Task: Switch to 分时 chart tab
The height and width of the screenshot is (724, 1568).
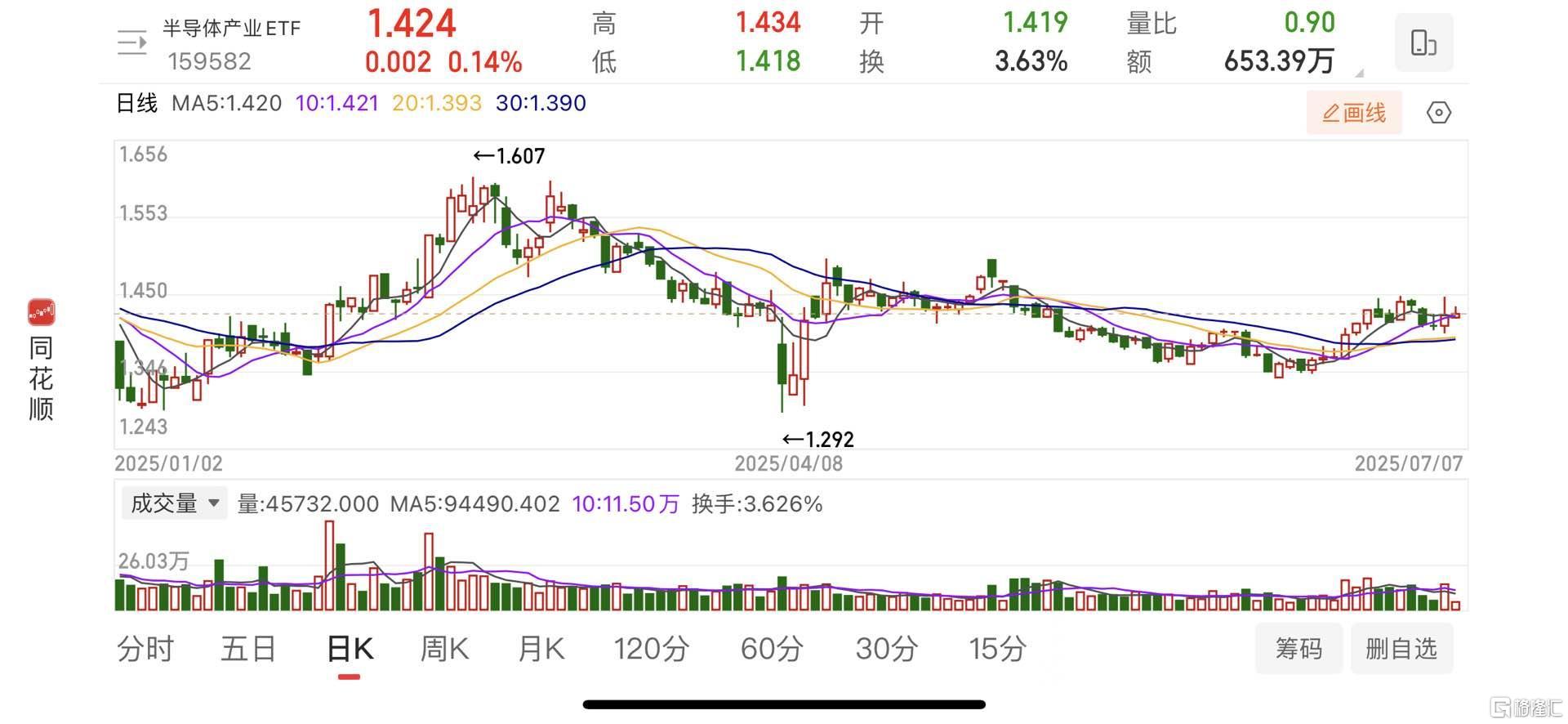Action: click(x=145, y=649)
